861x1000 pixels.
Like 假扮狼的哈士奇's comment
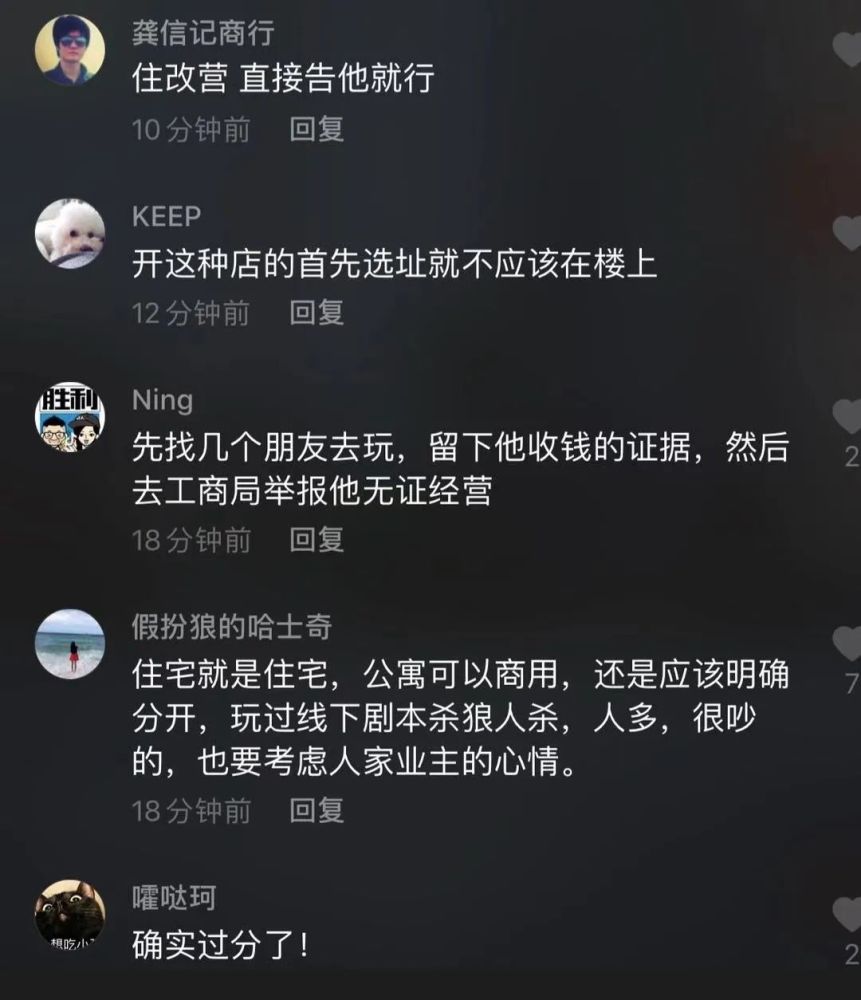coord(849,643)
